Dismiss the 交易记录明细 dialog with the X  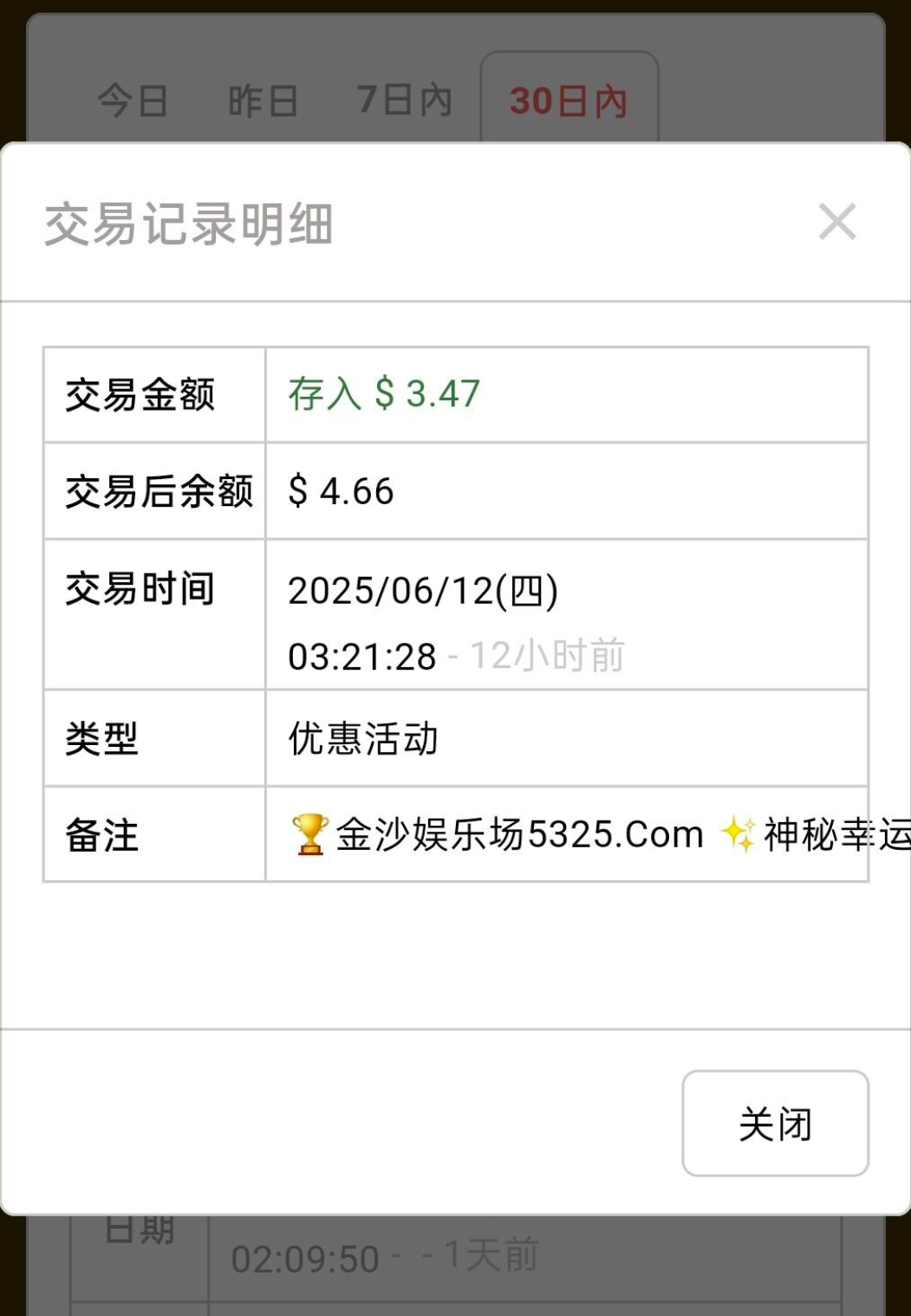point(837,222)
